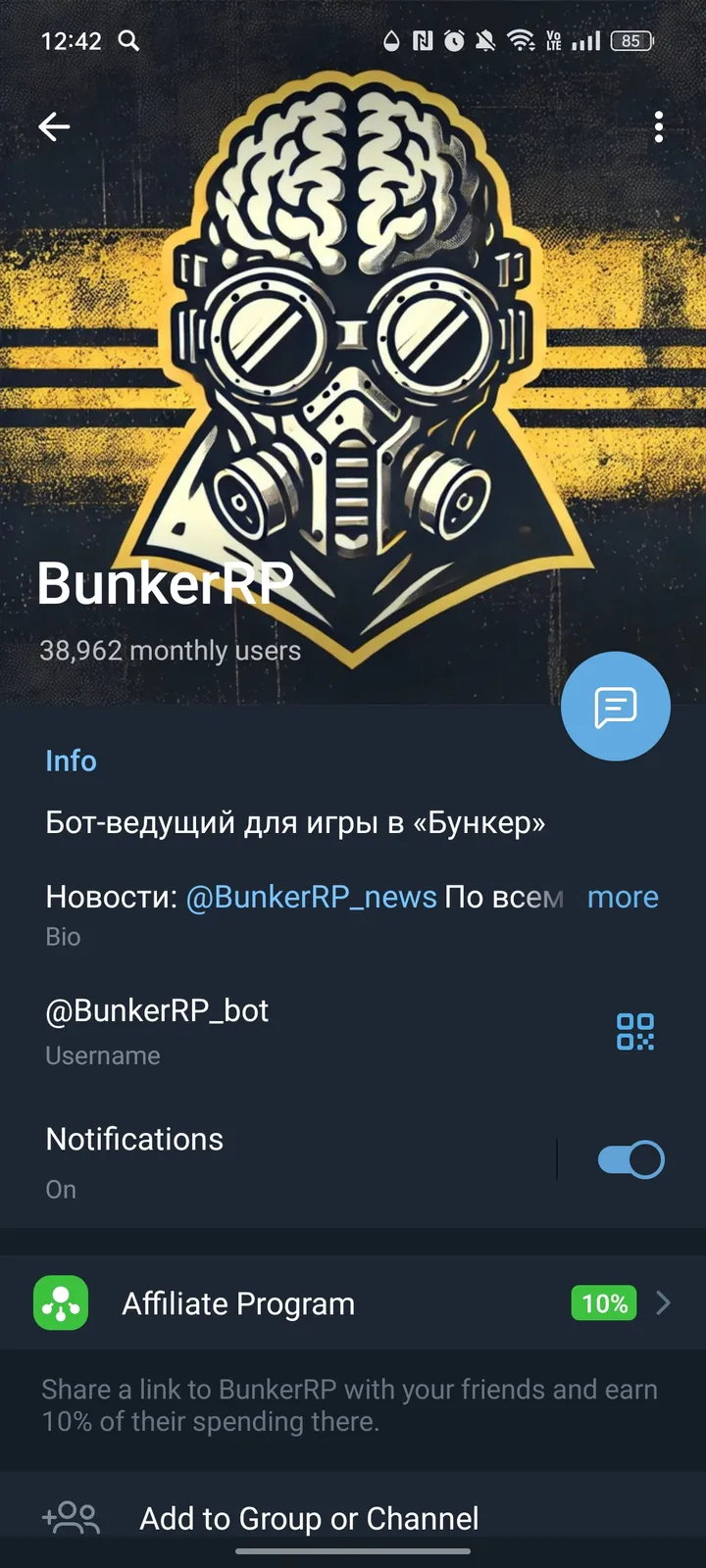Image resolution: width=706 pixels, height=1568 pixels.
Task: Tap the Affiliate Program green icon
Action: click(62, 1303)
